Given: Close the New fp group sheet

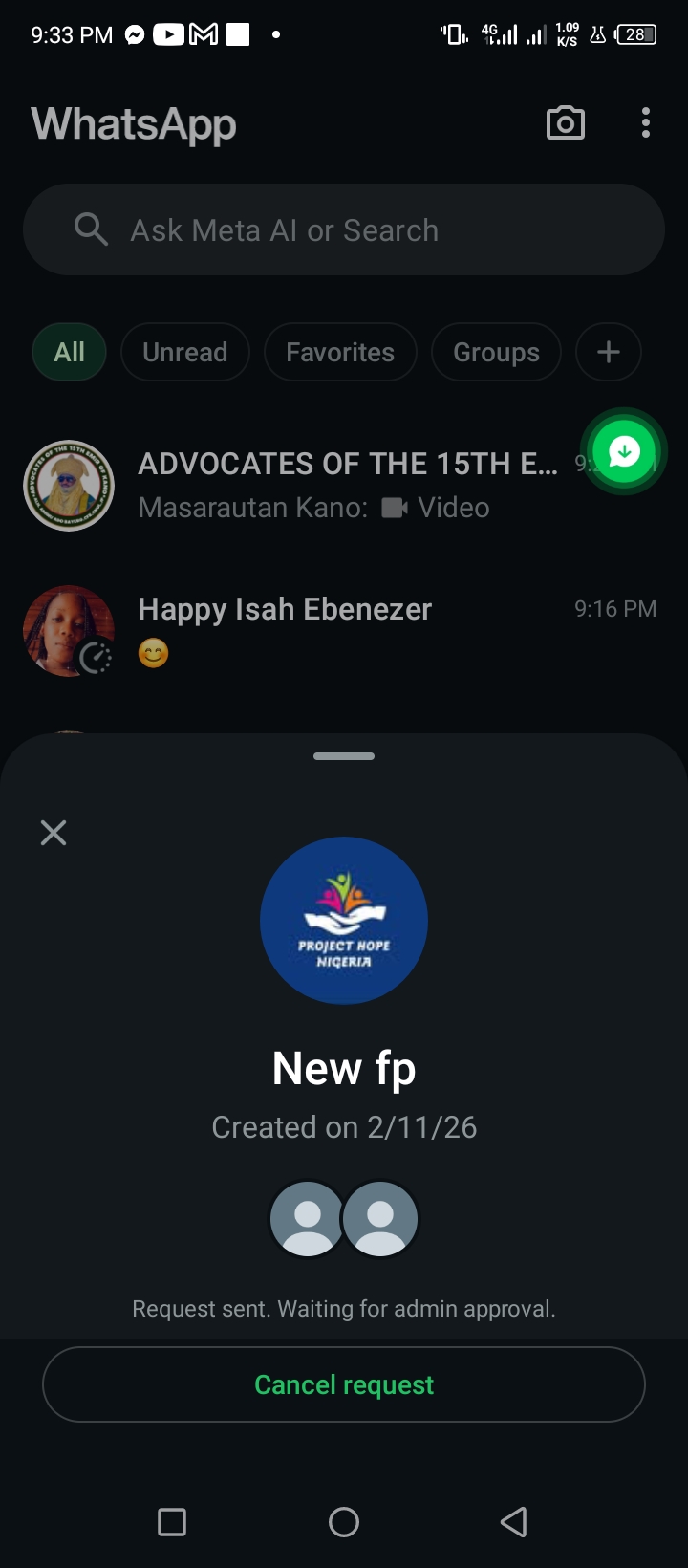Looking at the screenshot, I should pyautogui.click(x=54, y=833).
